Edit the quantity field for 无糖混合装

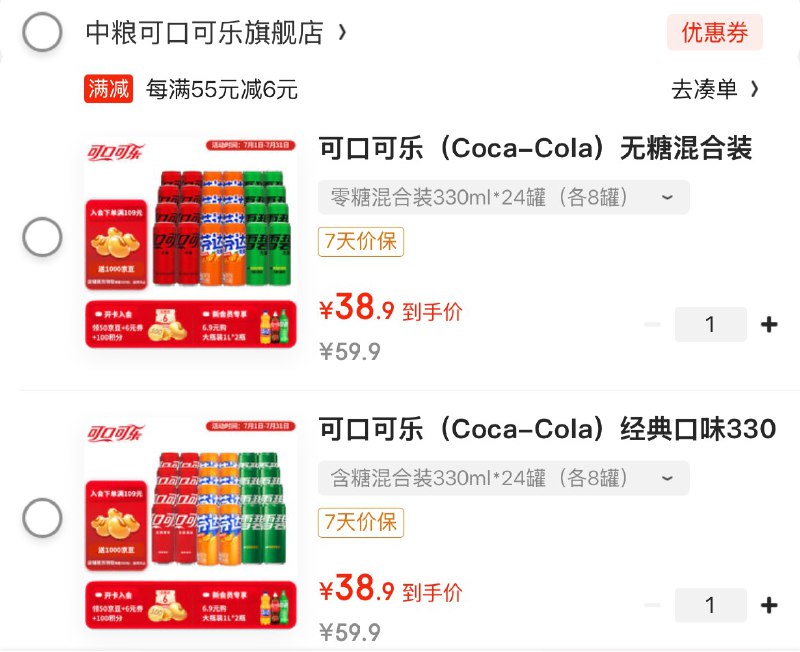tap(710, 324)
